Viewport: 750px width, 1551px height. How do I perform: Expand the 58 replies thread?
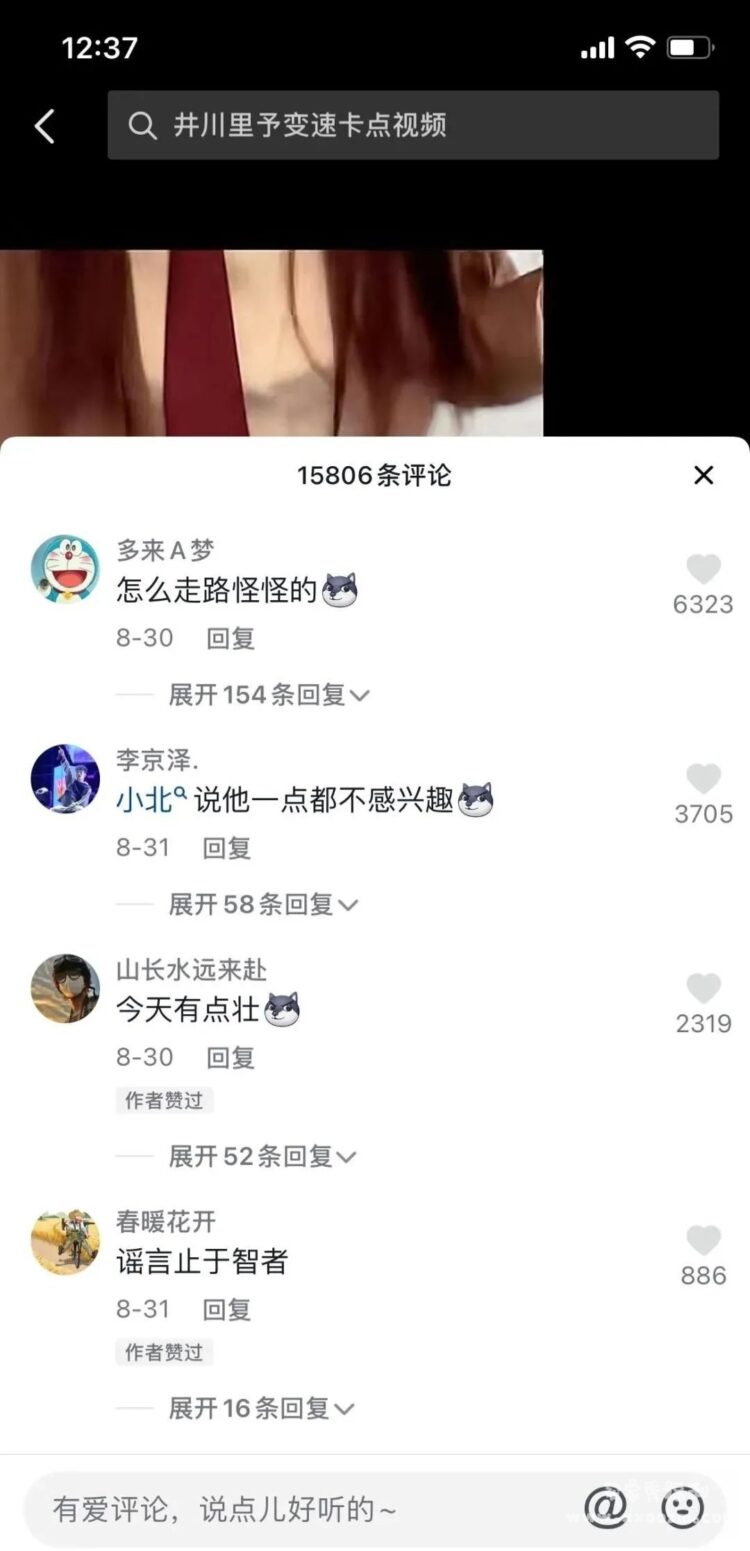point(262,905)
